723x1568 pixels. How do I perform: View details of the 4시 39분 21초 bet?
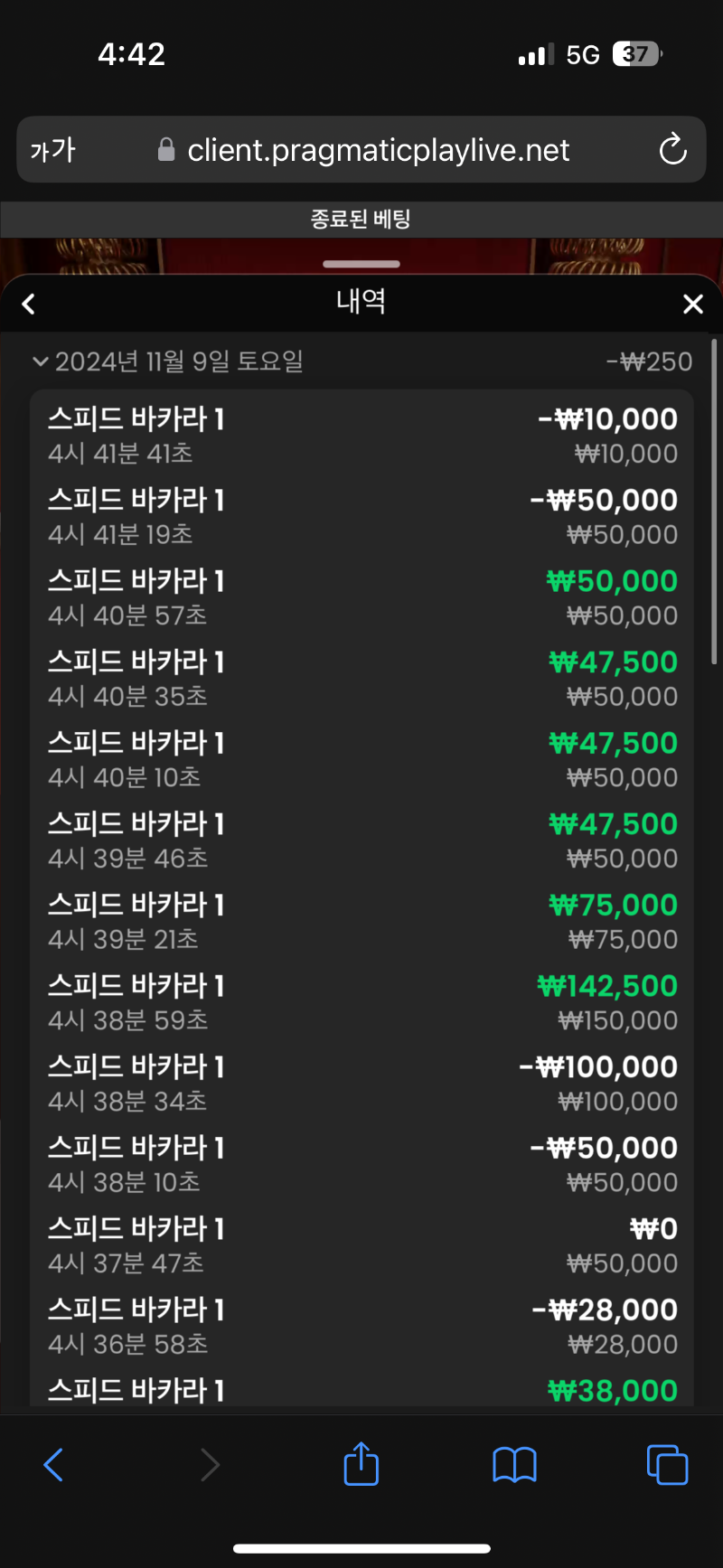(x=361, y=921)
